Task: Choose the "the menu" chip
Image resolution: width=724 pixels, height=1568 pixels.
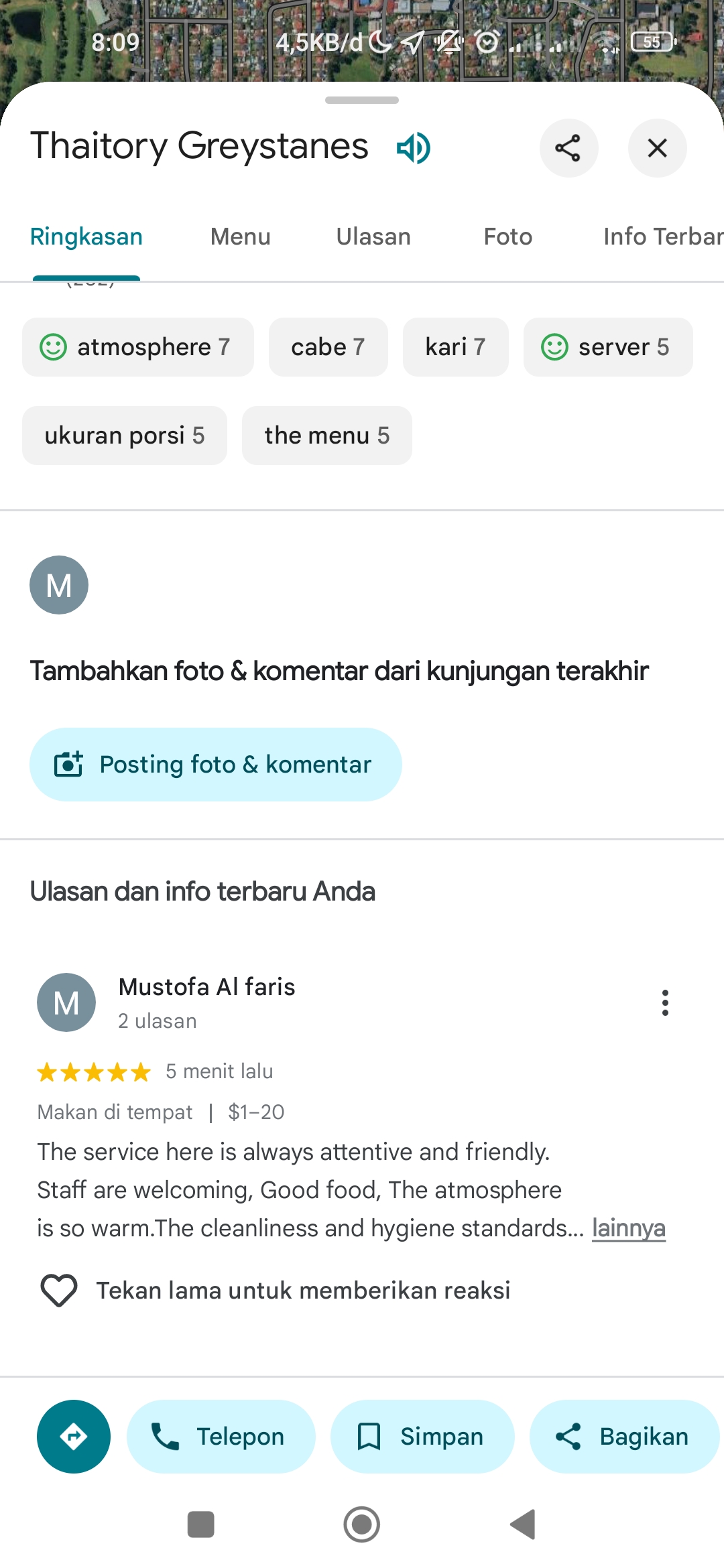Action: click(x=327, y=436)
